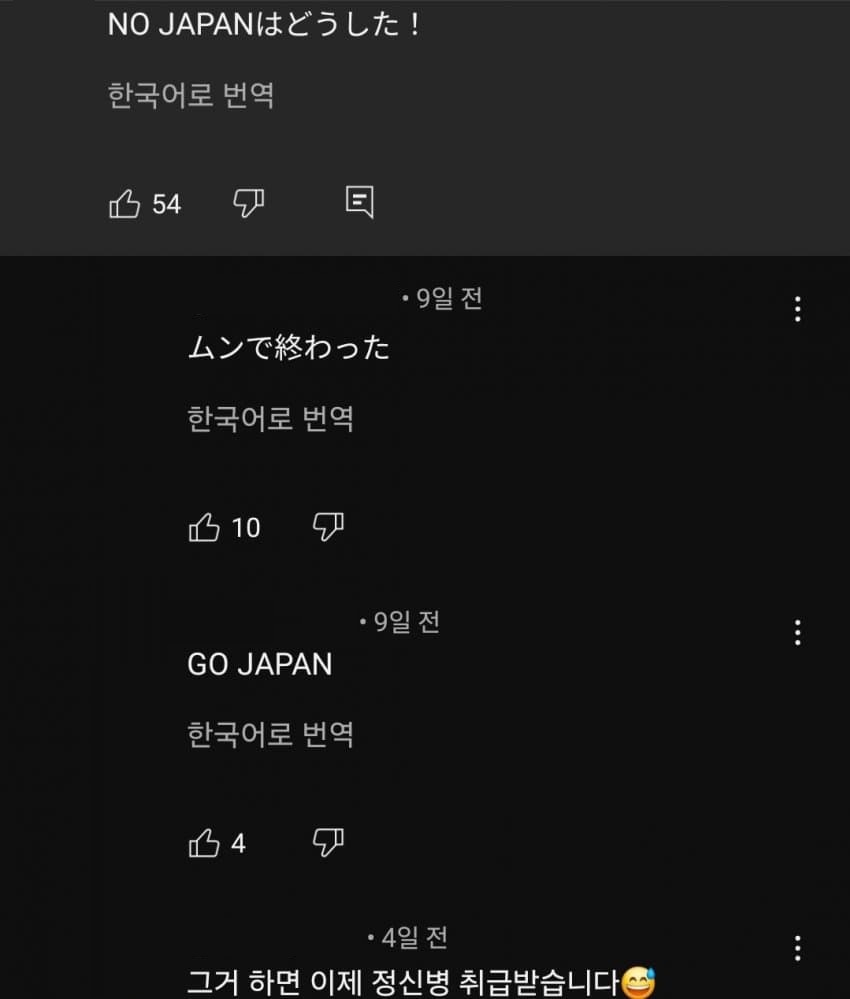Like the 'GO JAPAN' reply
The height and width of the screenshot is (999, 850).
tap(204, 844)
